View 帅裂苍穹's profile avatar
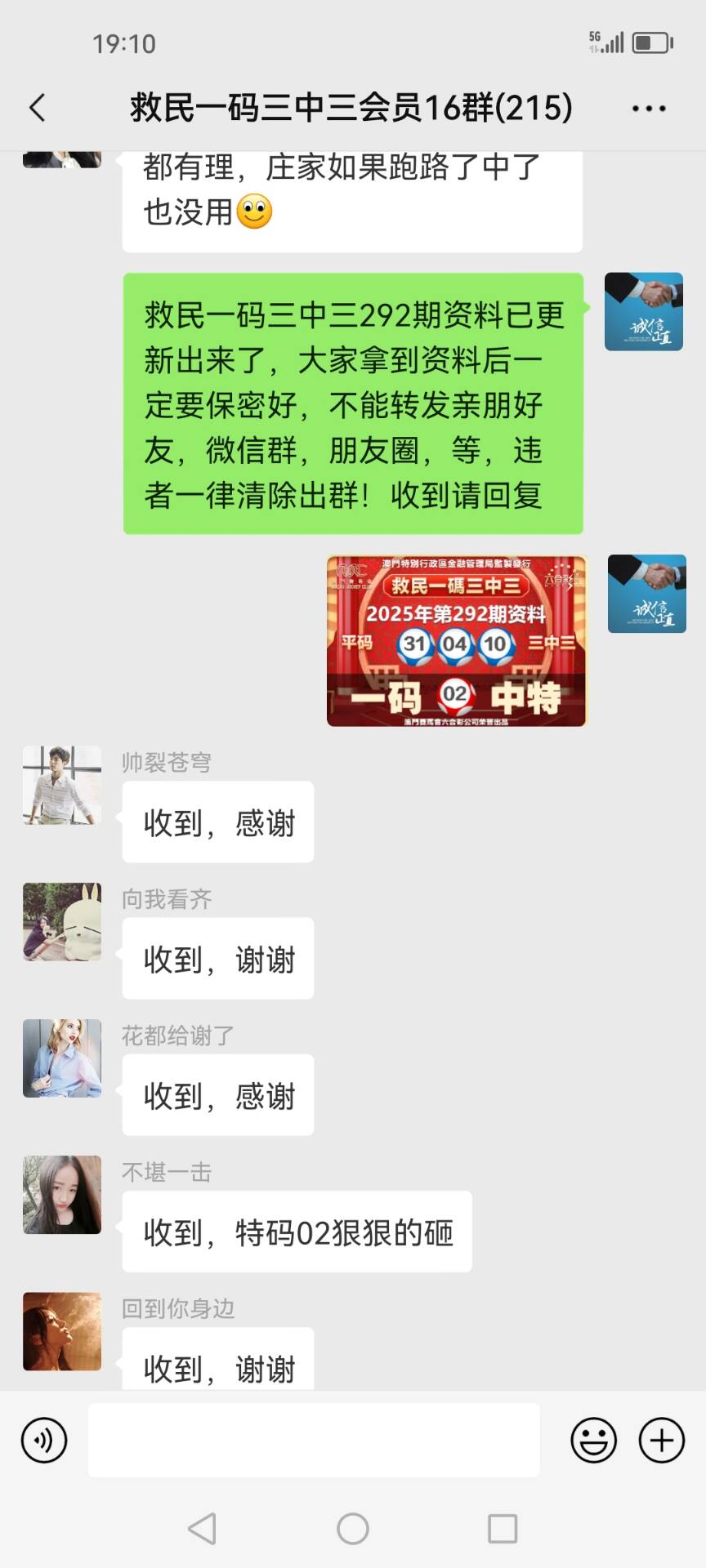The image size is (706, 1568). click(x=62, y=785)
